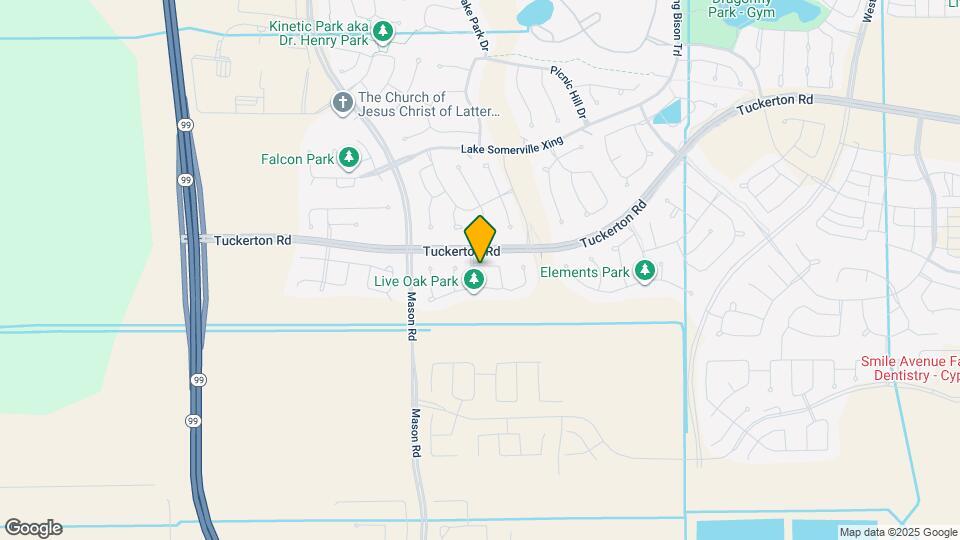Open the Falcon Park marker

tap(349, 159)
